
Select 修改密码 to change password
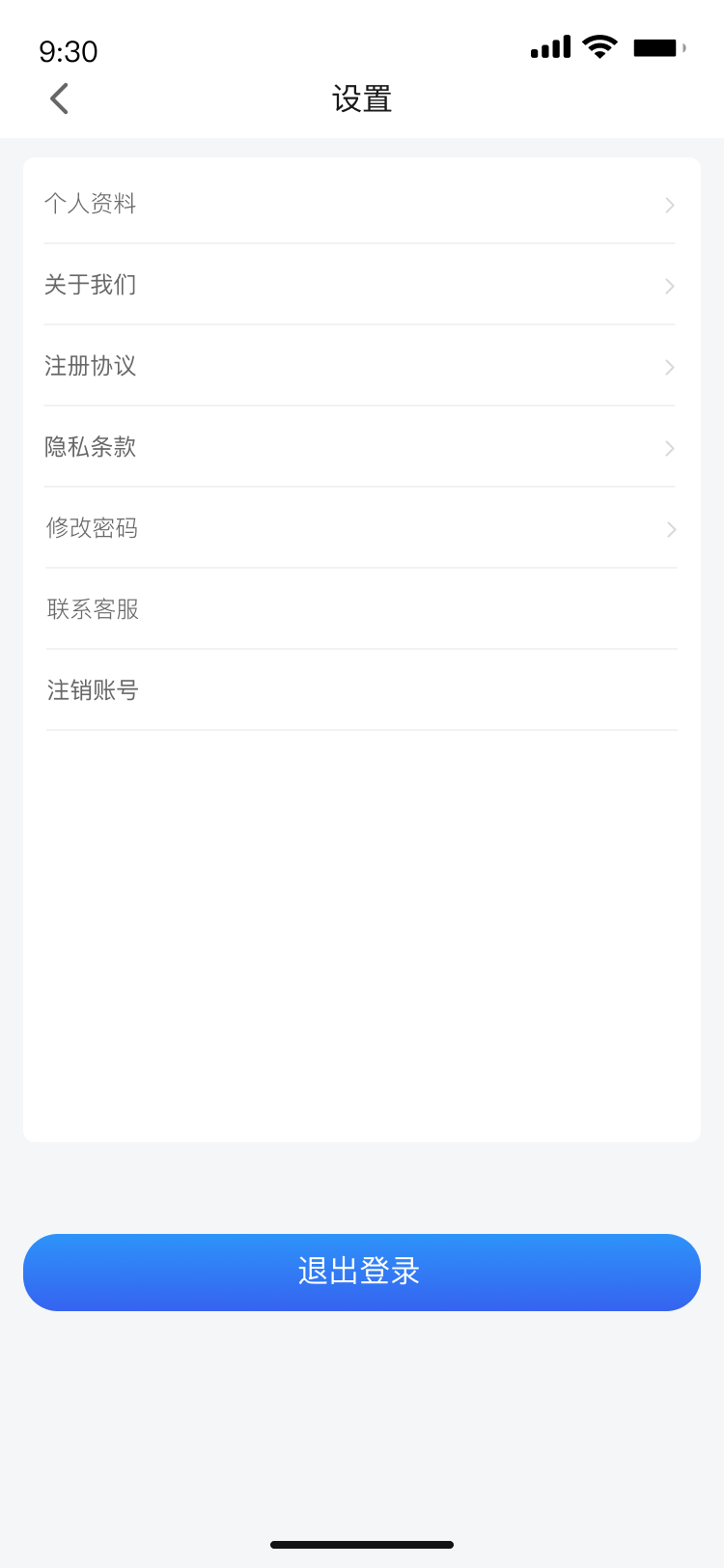point(359,528)
